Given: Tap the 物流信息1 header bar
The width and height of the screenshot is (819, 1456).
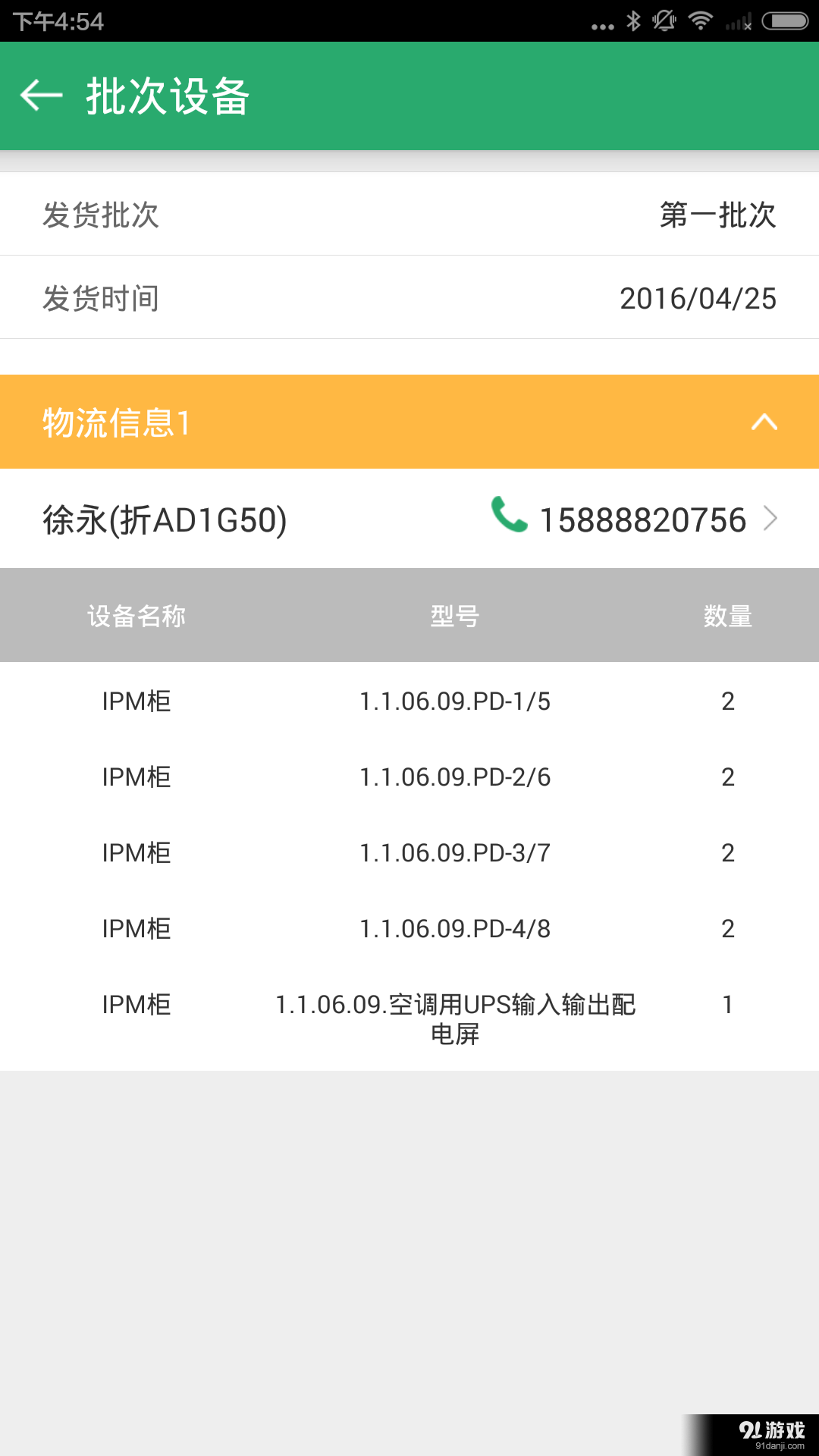Looking at the screenshot, I should tap(303, 422).
